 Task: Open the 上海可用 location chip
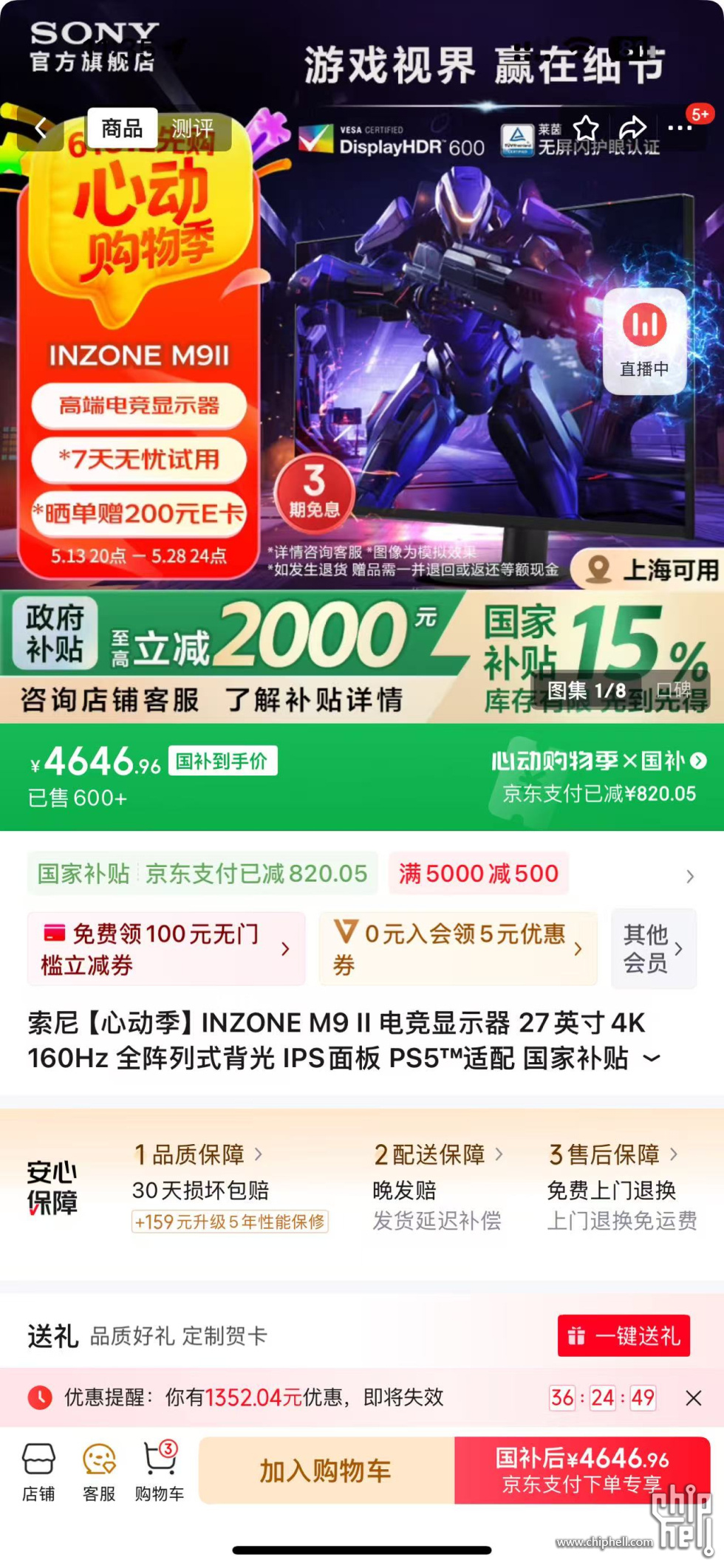tap(650, 569)
